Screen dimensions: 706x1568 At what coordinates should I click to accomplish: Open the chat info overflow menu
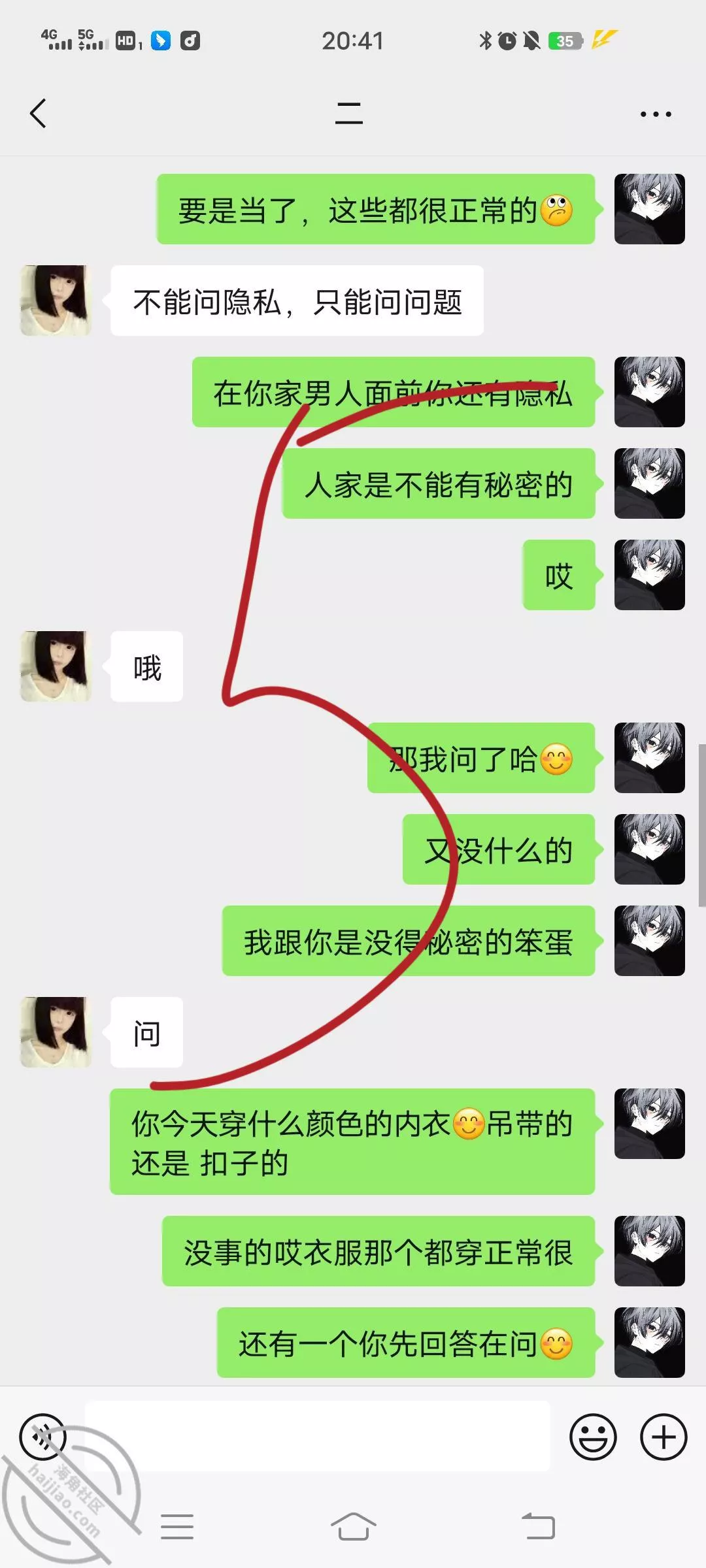pos(655,114)
